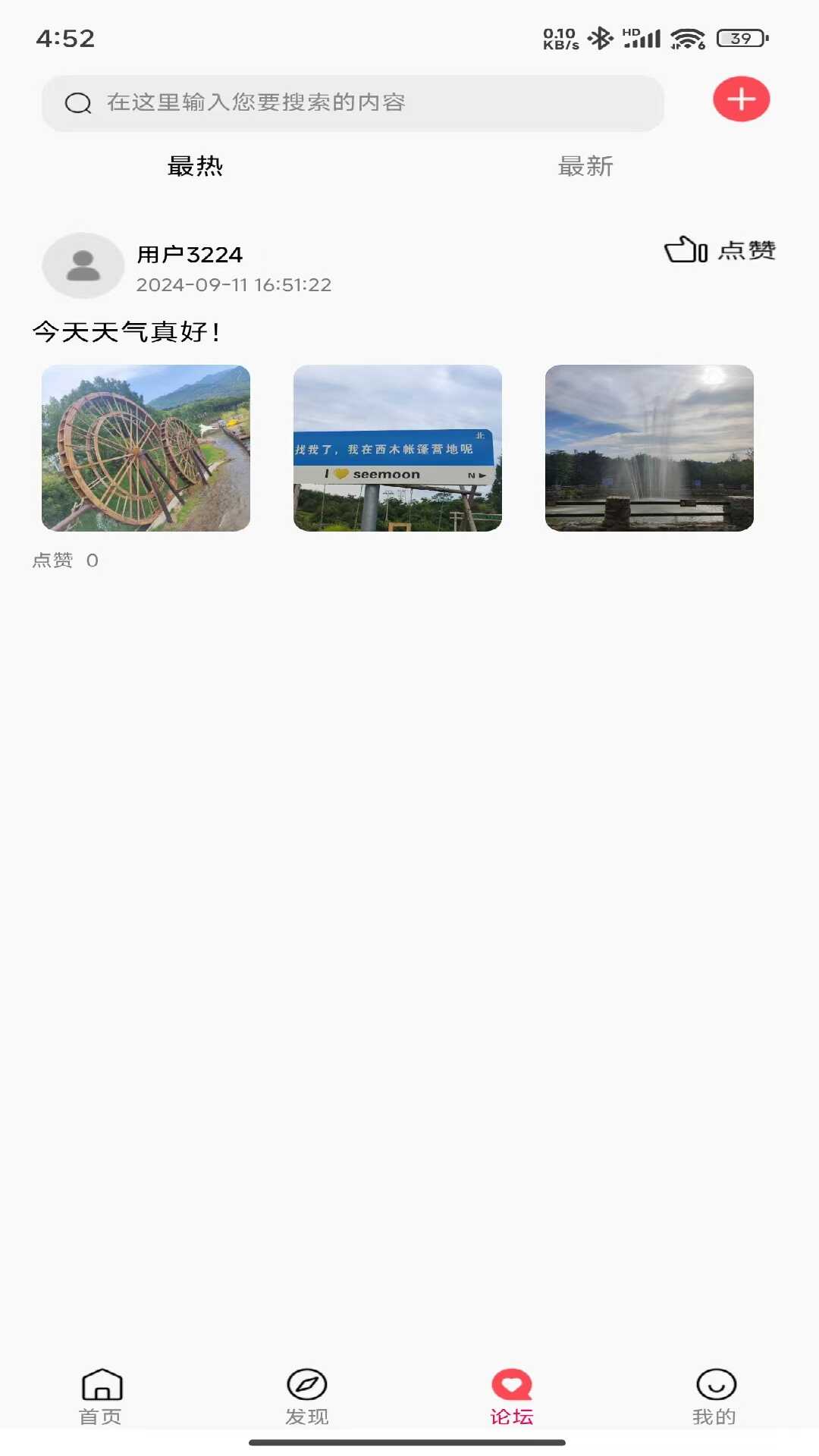Go to the 首页 tab
This screenshot has width=819, height=1456.
click(x=101, y=1396)
